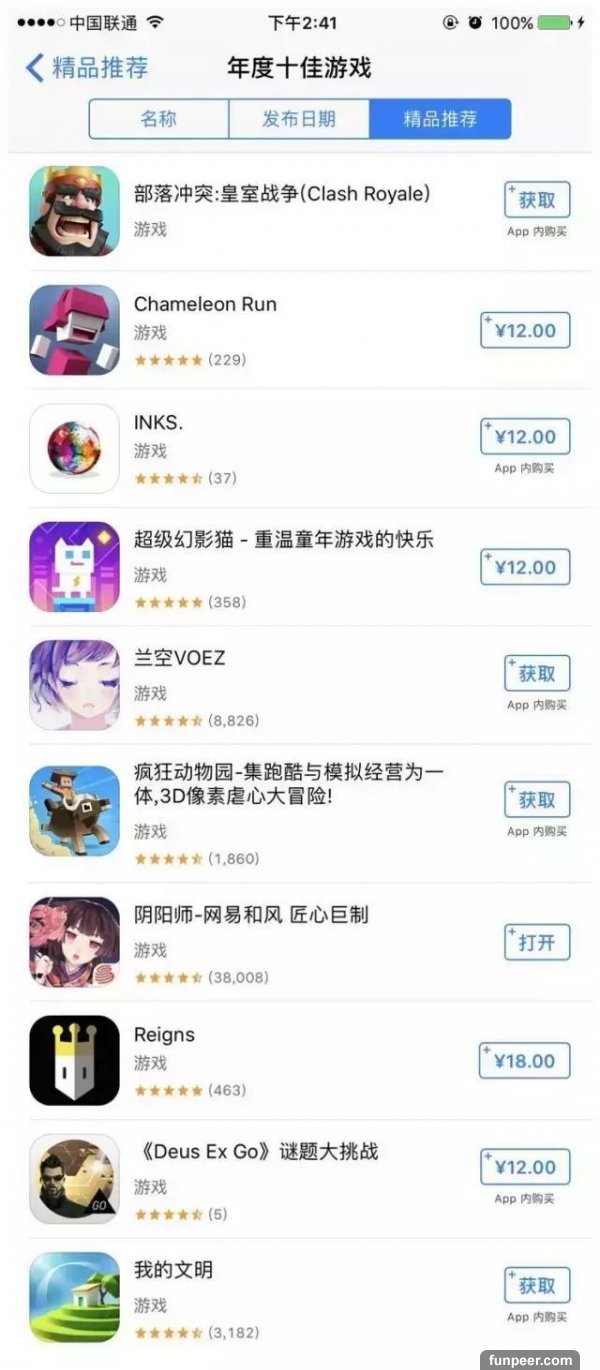Open 兰空VOEZ app details
Screen dimensions: 600x1370
click(x=179, y=658)
